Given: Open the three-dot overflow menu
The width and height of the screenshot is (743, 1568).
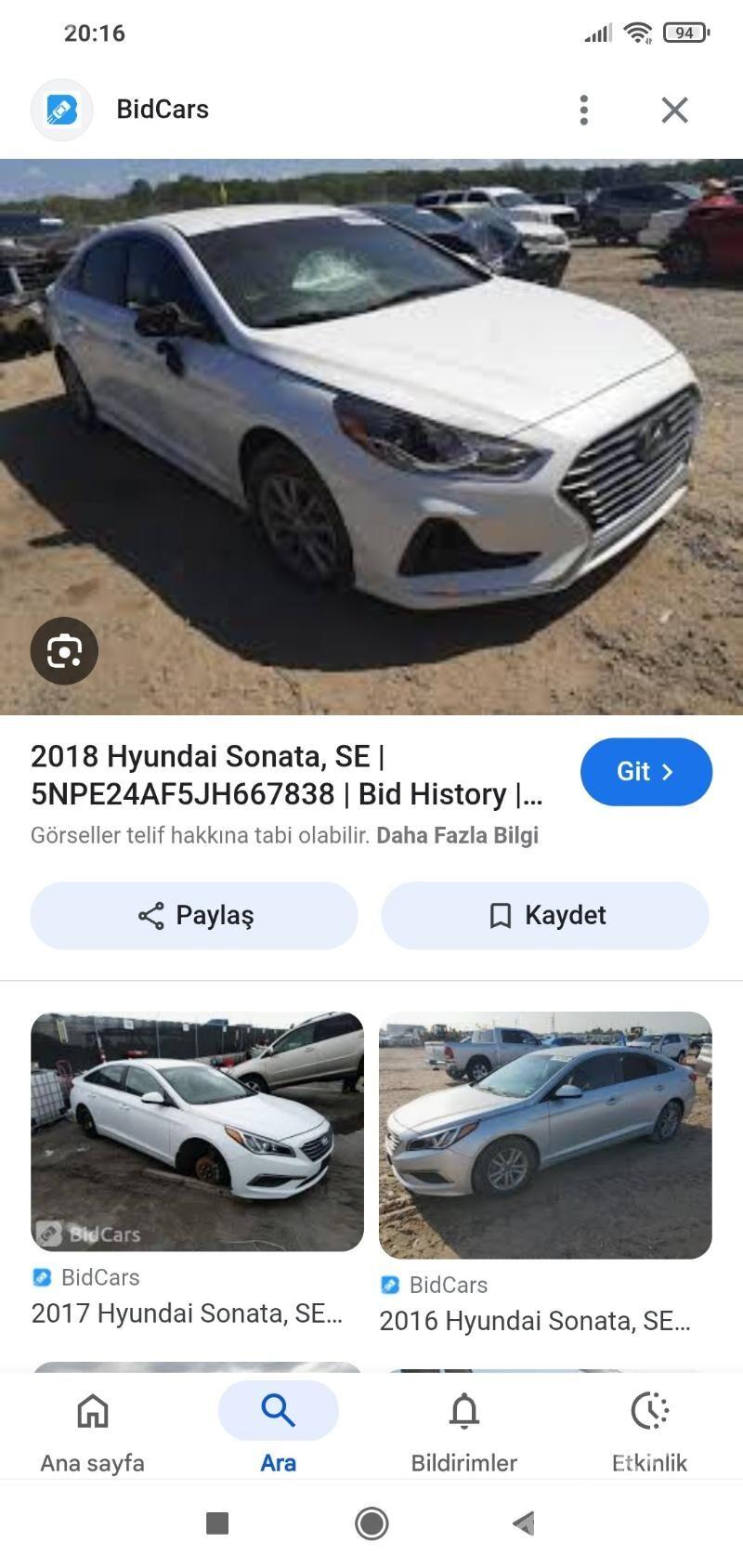Looking at the screenshot, I should [x=583, y=110].
